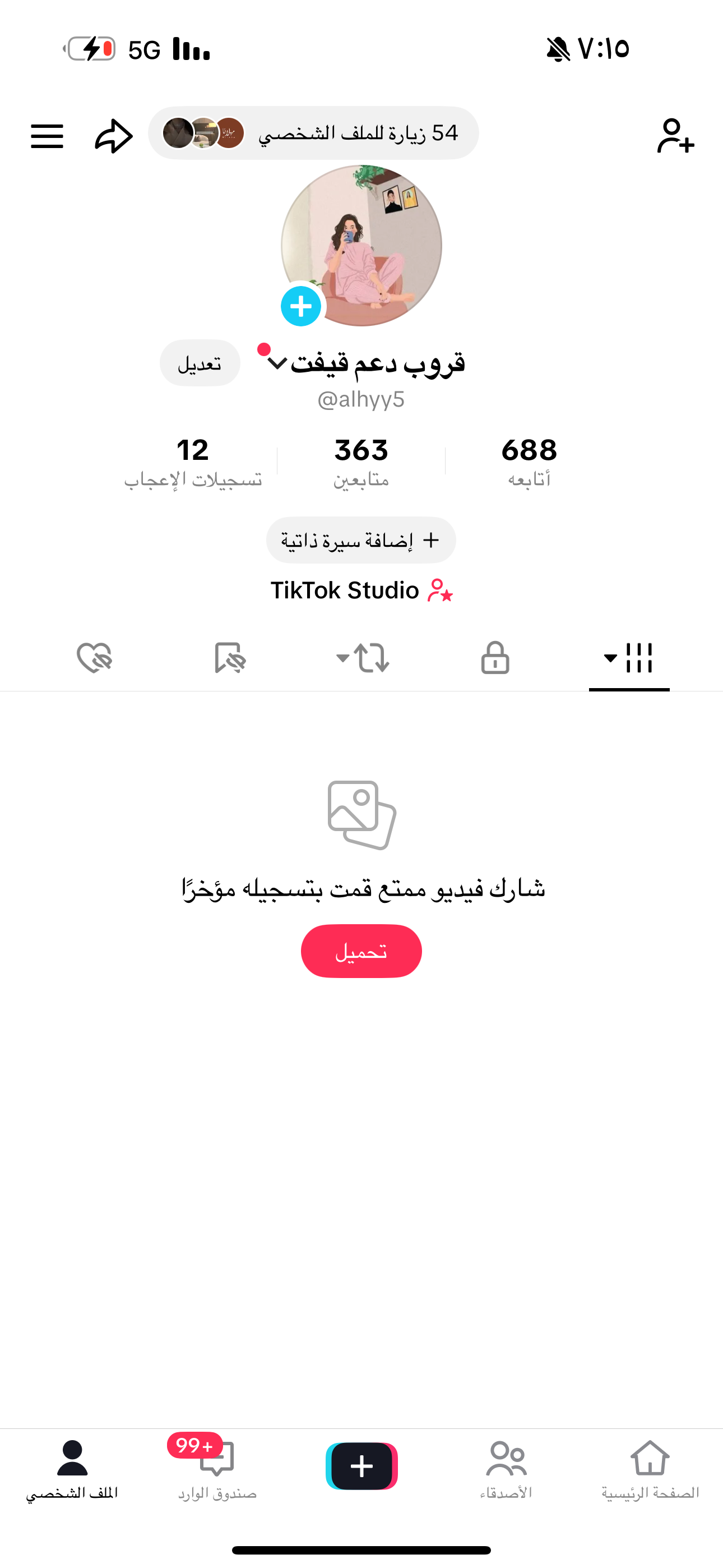
Task: Open the 12 likes count
Action: (193, 462)
